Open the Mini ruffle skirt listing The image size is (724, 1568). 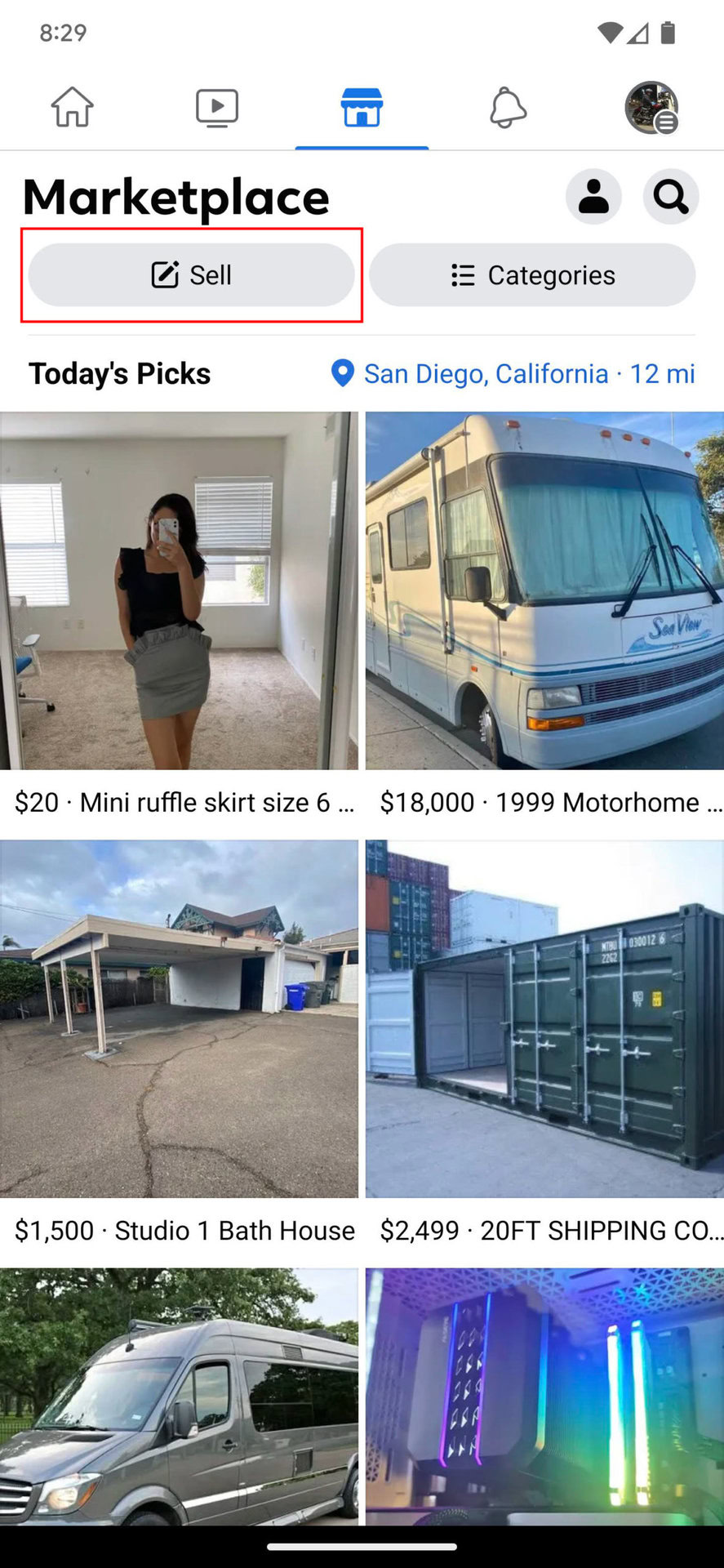pos(179,590)
